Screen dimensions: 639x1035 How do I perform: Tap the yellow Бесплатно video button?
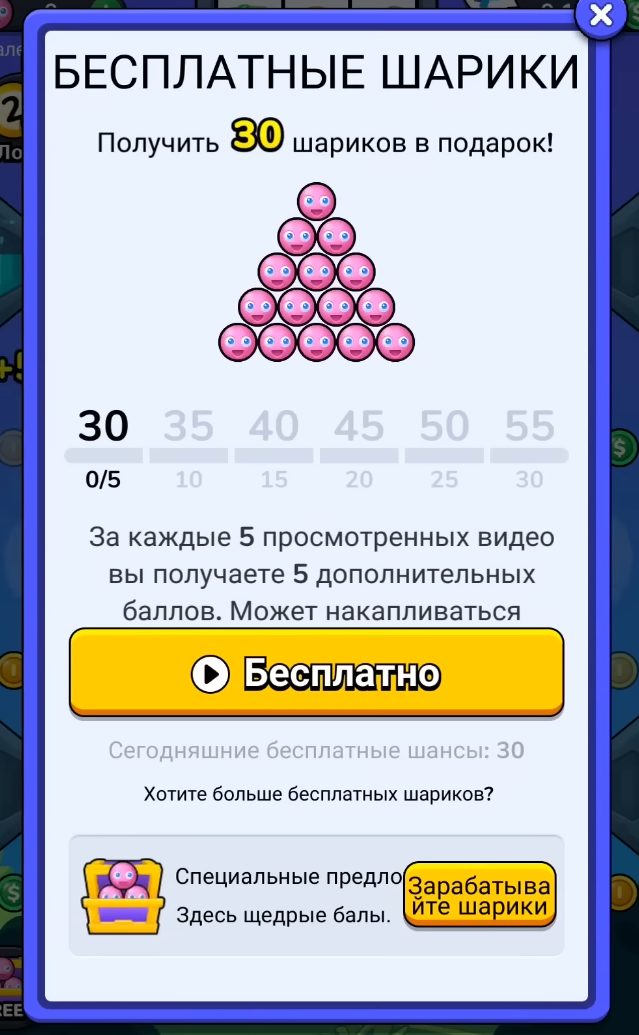point(316,673)
